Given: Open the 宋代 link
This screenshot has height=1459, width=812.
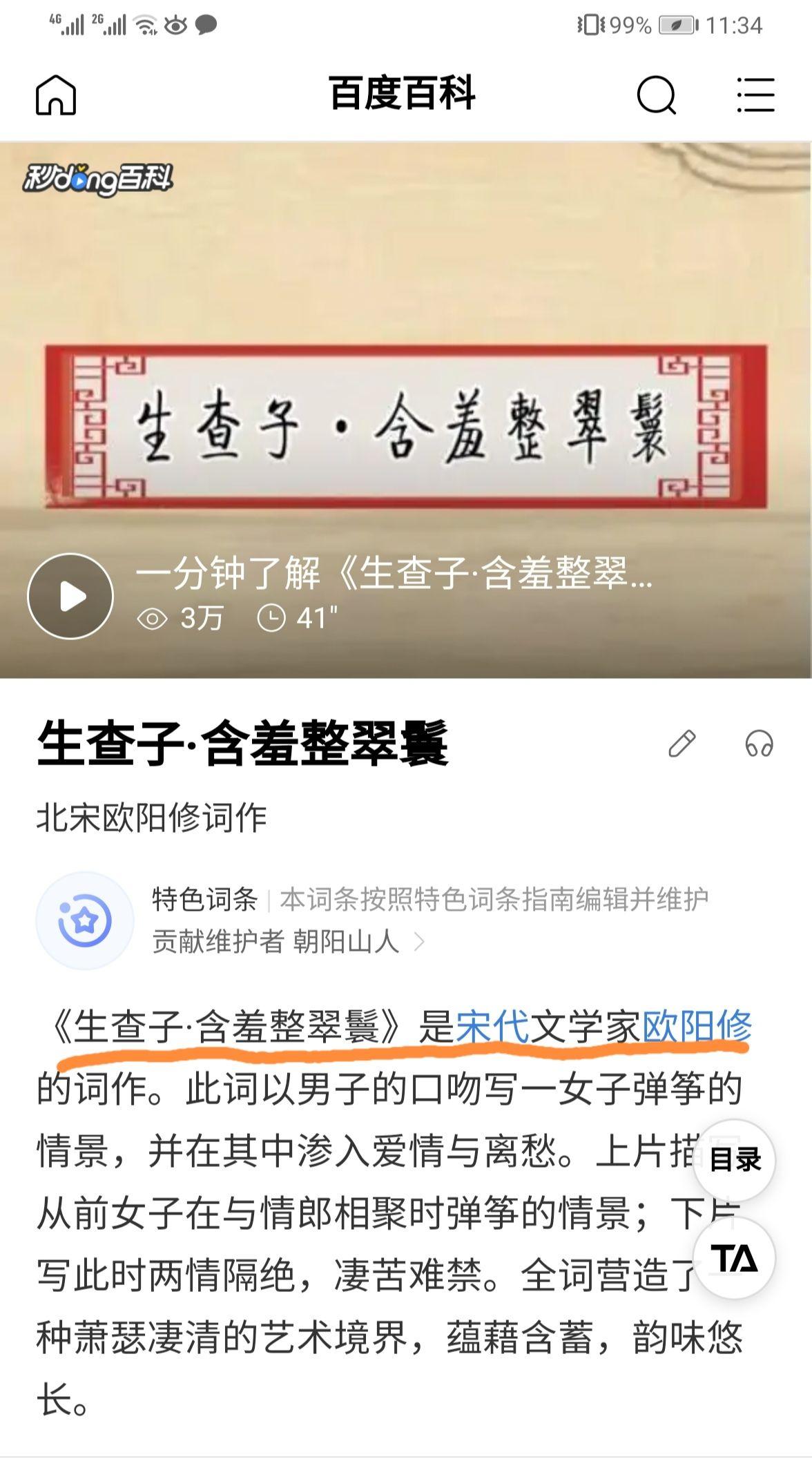Looking at the screenshot, I should [492, 1027].
